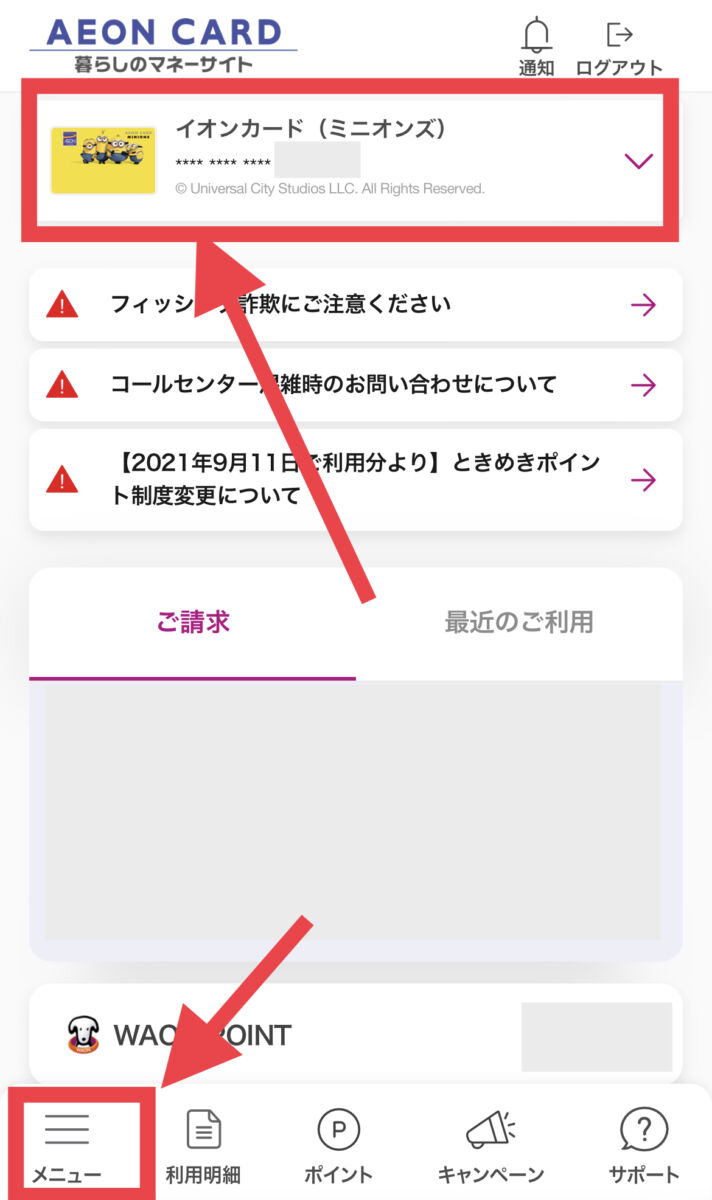Switch to the 最近のご利用 tab
Image resolution: width=712 pixels, height=1200 pixels.
click(518, 622)
